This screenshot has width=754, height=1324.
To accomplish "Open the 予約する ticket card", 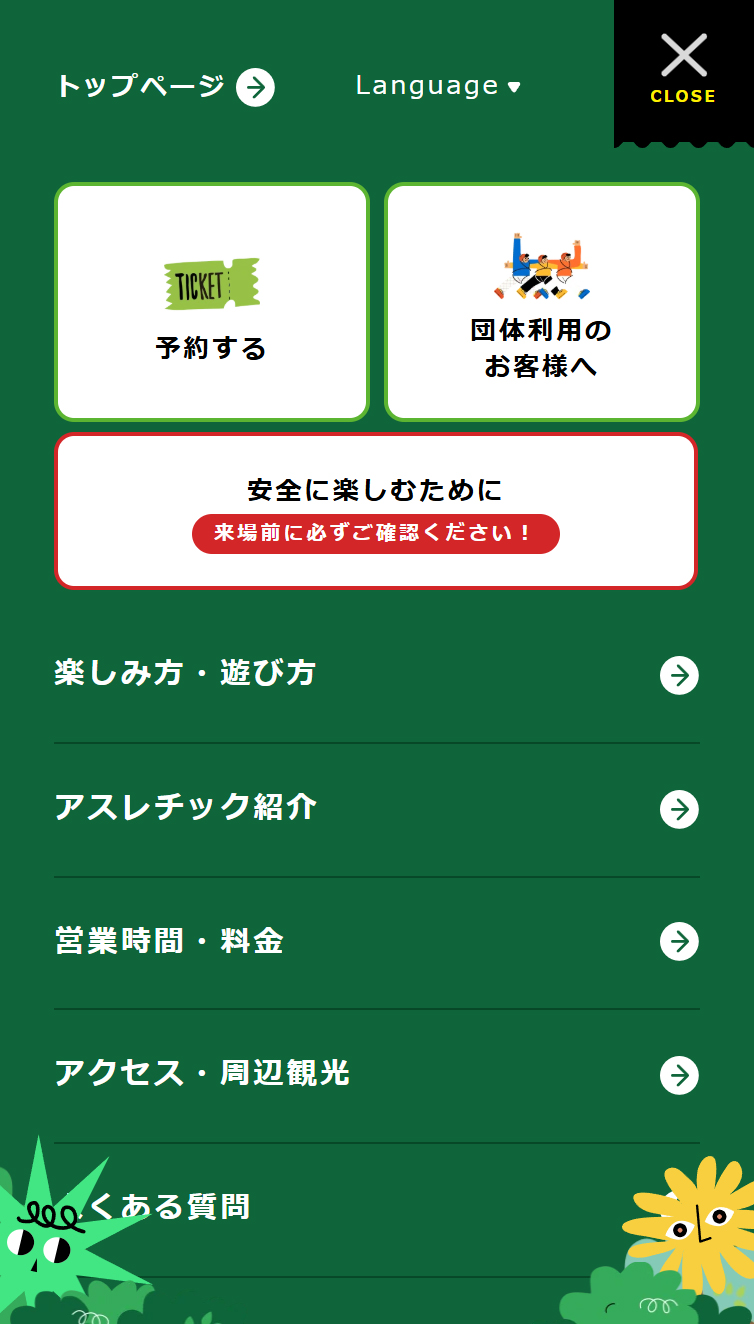I will click(x=212, y=302).
